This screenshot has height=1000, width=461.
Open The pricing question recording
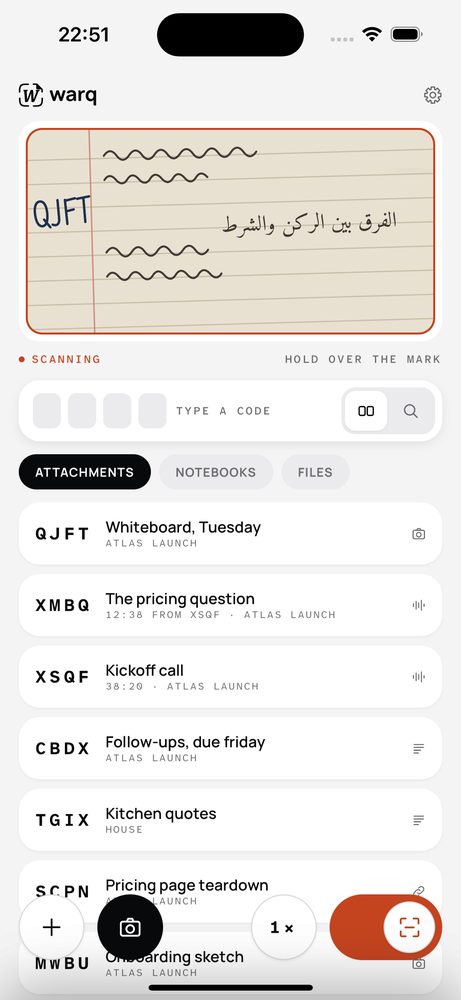point(230,605)
